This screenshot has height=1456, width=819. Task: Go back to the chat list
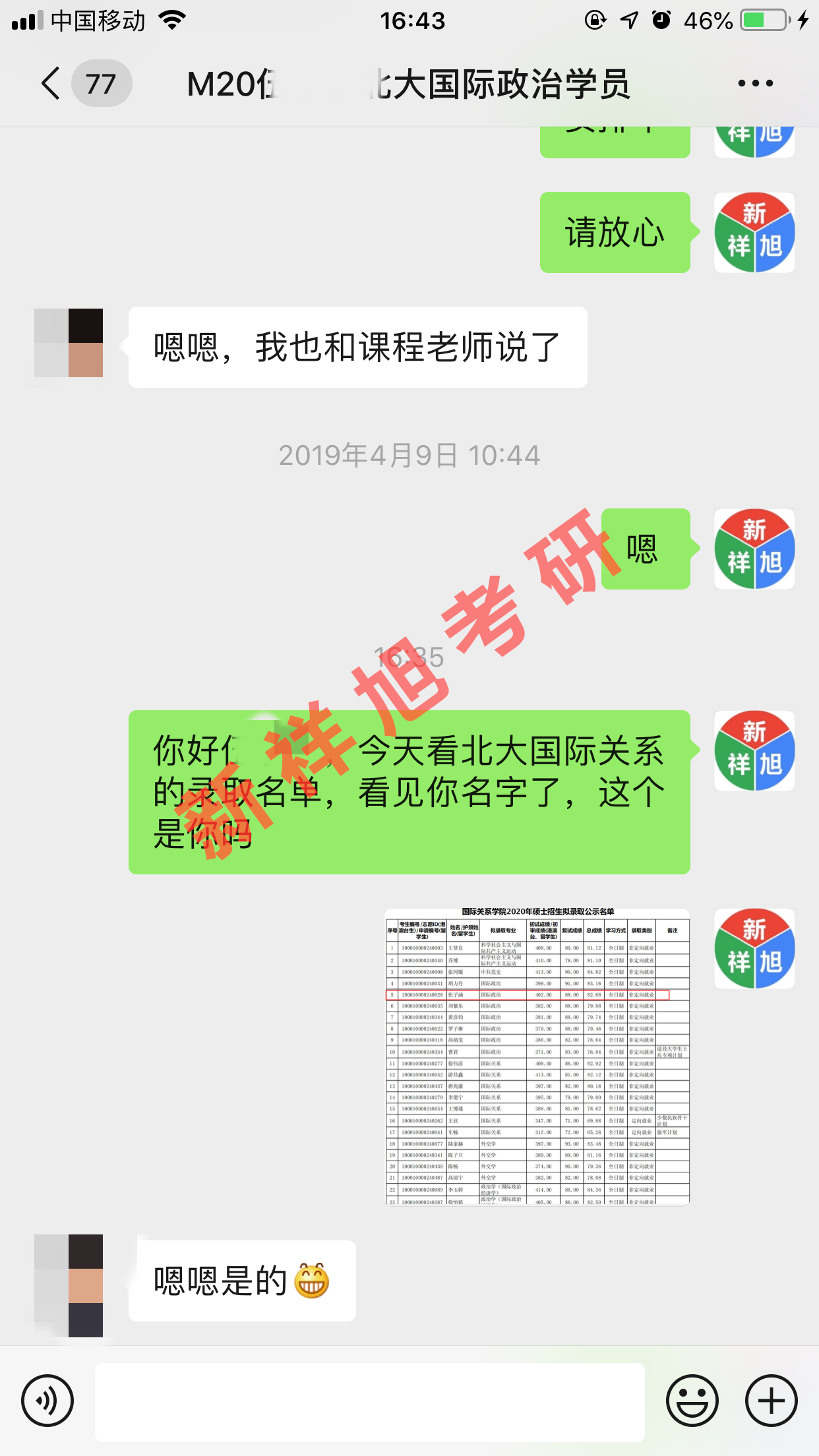(x=53, y=84)
